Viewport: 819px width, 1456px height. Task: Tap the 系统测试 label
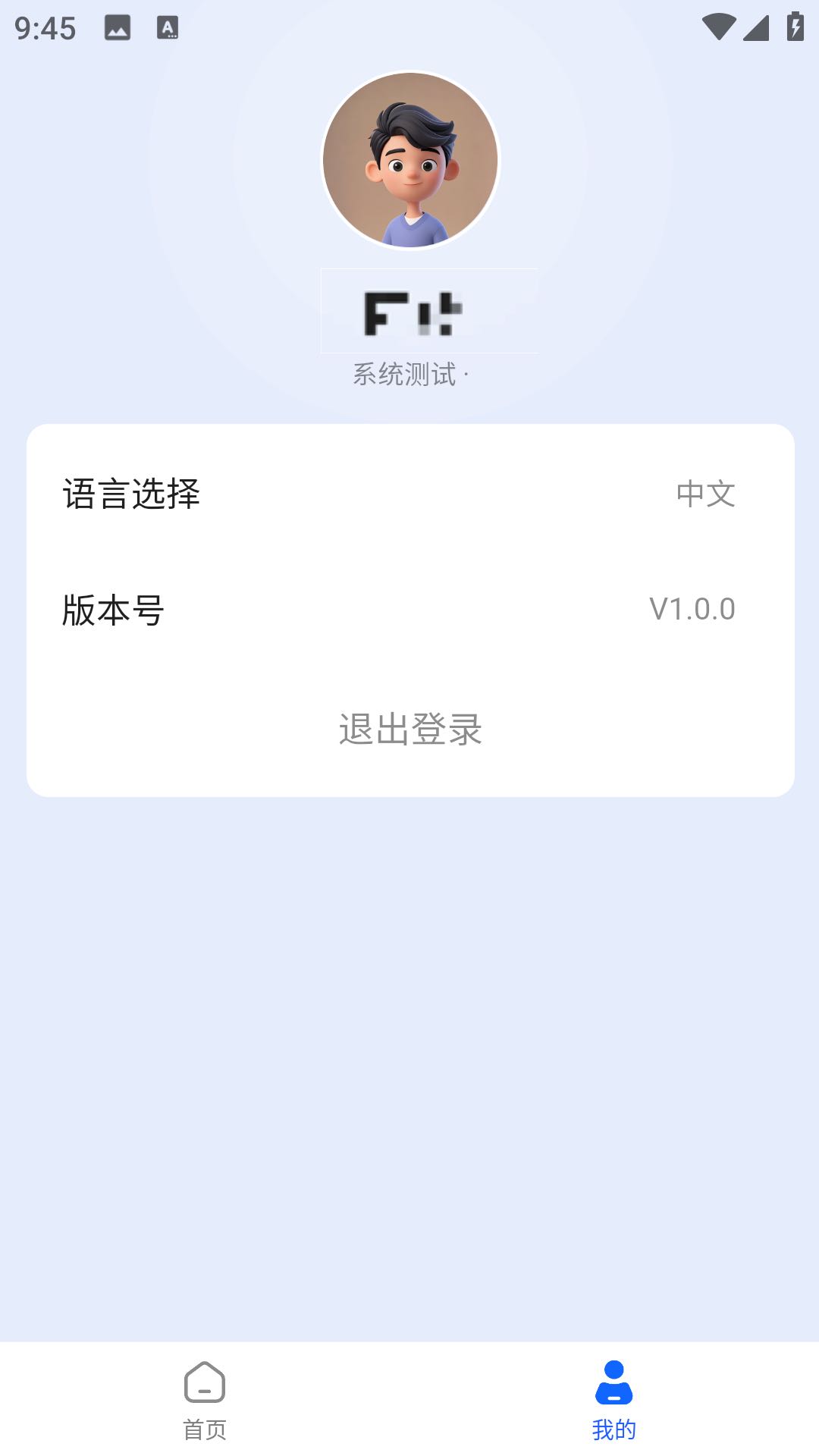[x=406, y=372]
